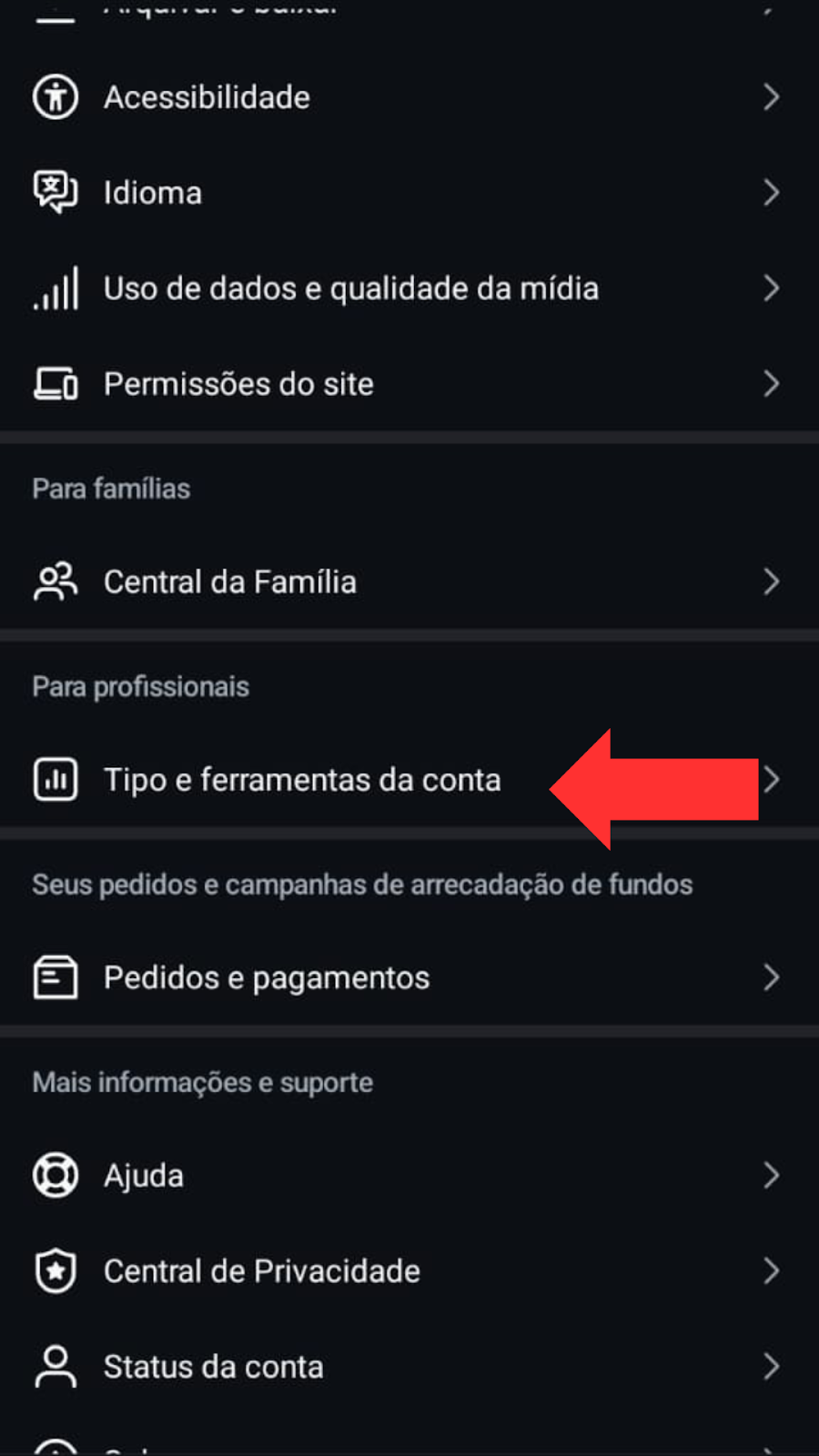Viewport: 819px width, 1456px height.
Task: Select Tipo e ferramentas da conta
Action: click(409, 780)
